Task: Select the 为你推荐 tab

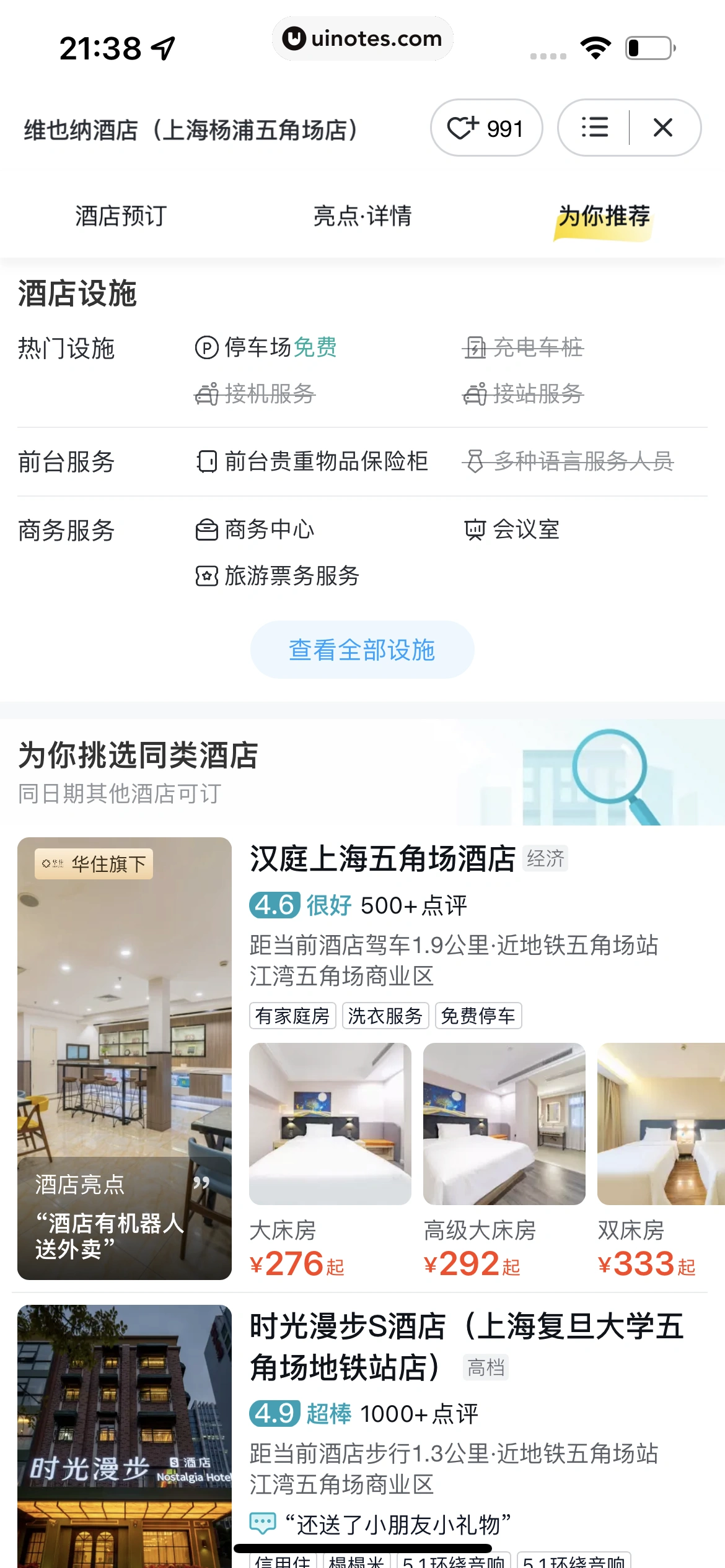Action: coord(604,216)
